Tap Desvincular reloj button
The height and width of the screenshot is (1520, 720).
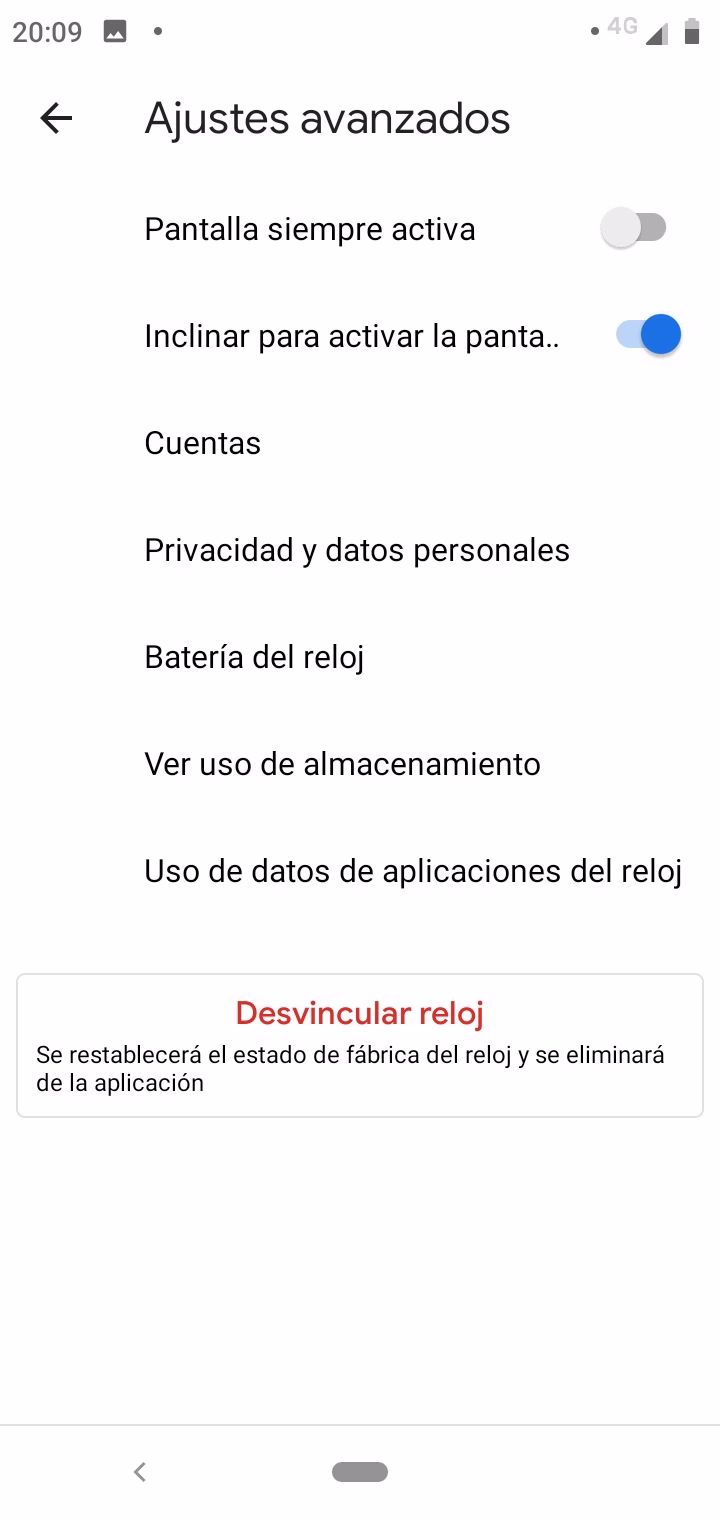[x=360, y=1045]
